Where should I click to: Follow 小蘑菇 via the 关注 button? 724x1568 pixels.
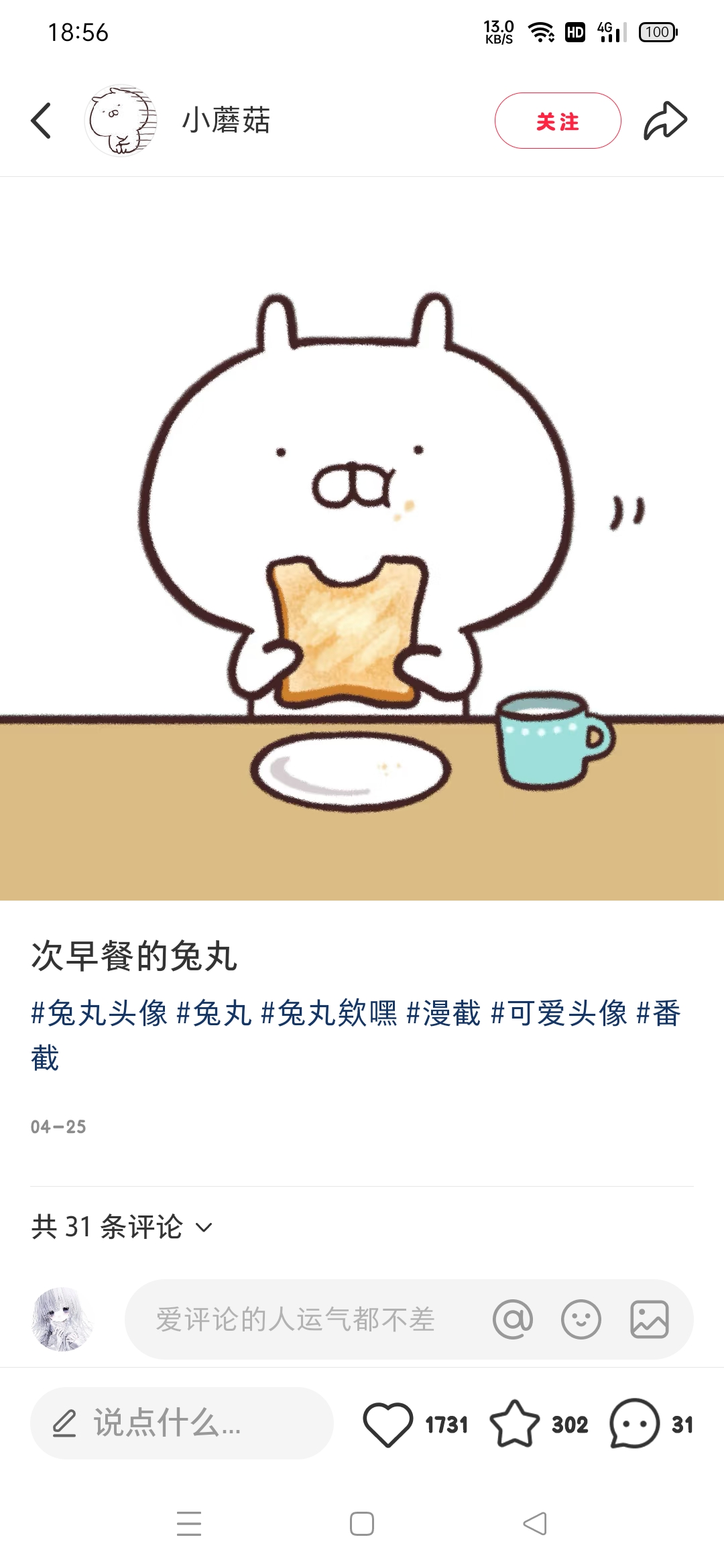click(558, 121)
